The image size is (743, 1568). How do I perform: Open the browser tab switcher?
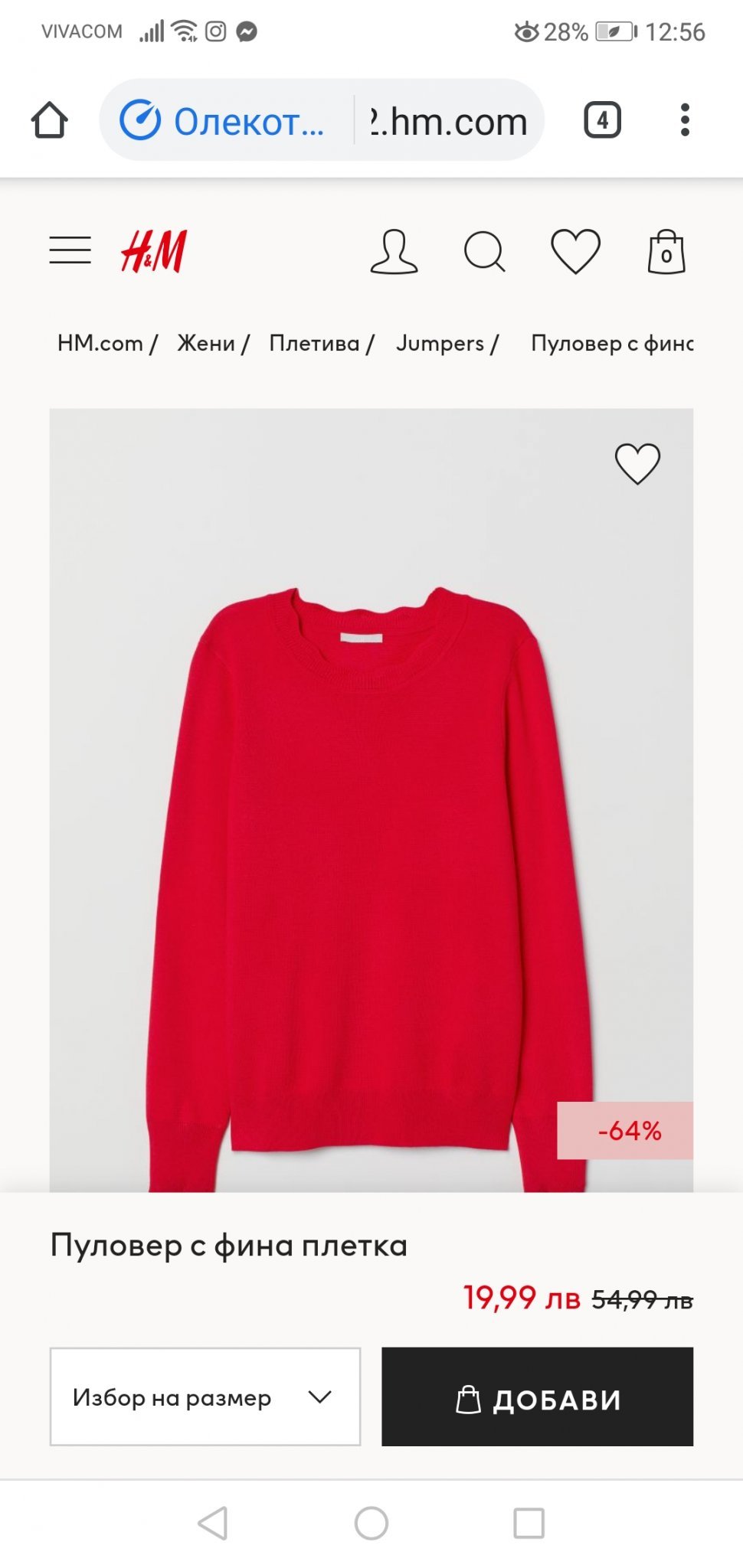pyautogui.click(x=602, y=120)
